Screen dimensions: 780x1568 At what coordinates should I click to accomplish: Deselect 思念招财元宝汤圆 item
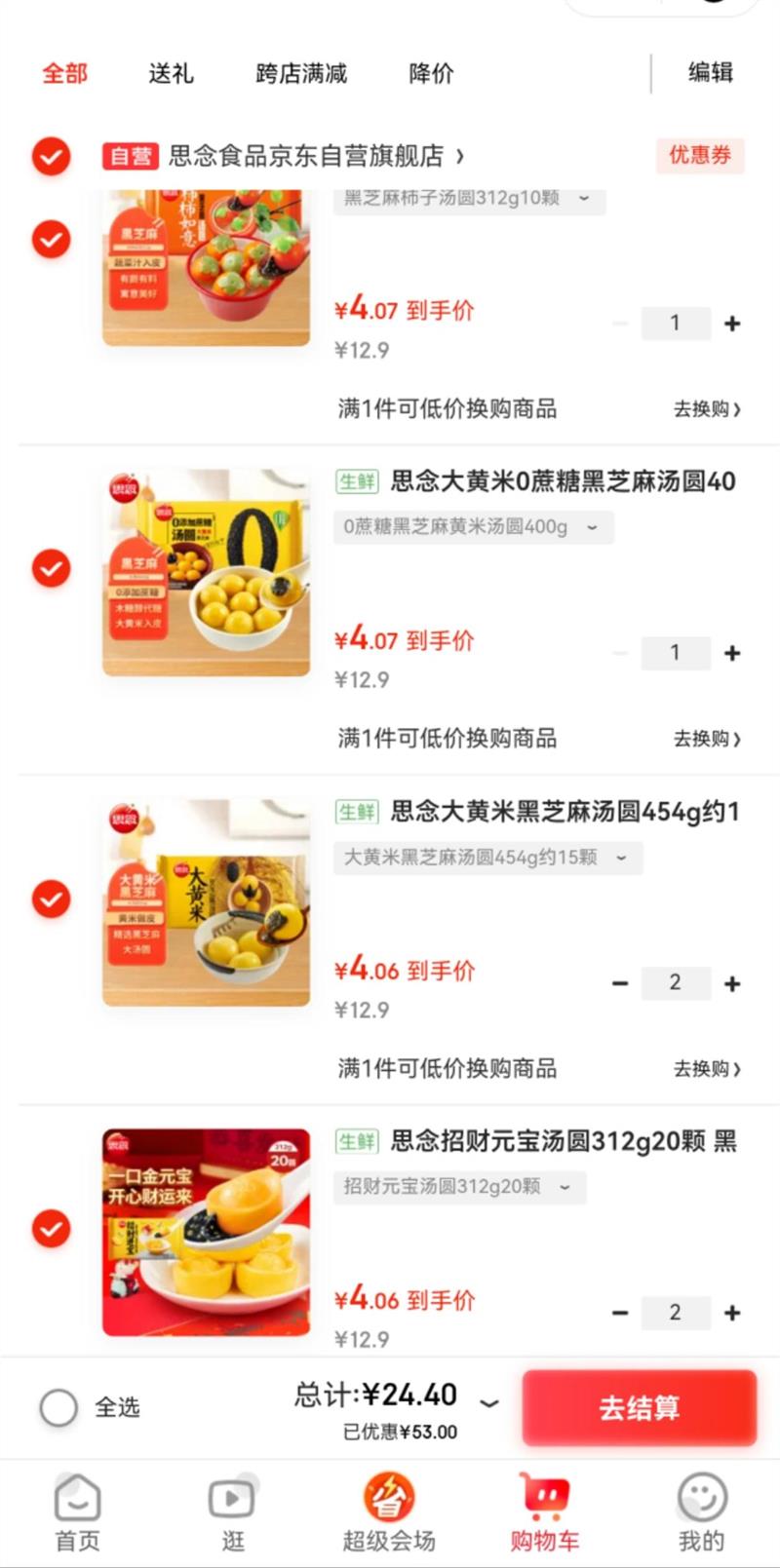(x=52, y=1229)
